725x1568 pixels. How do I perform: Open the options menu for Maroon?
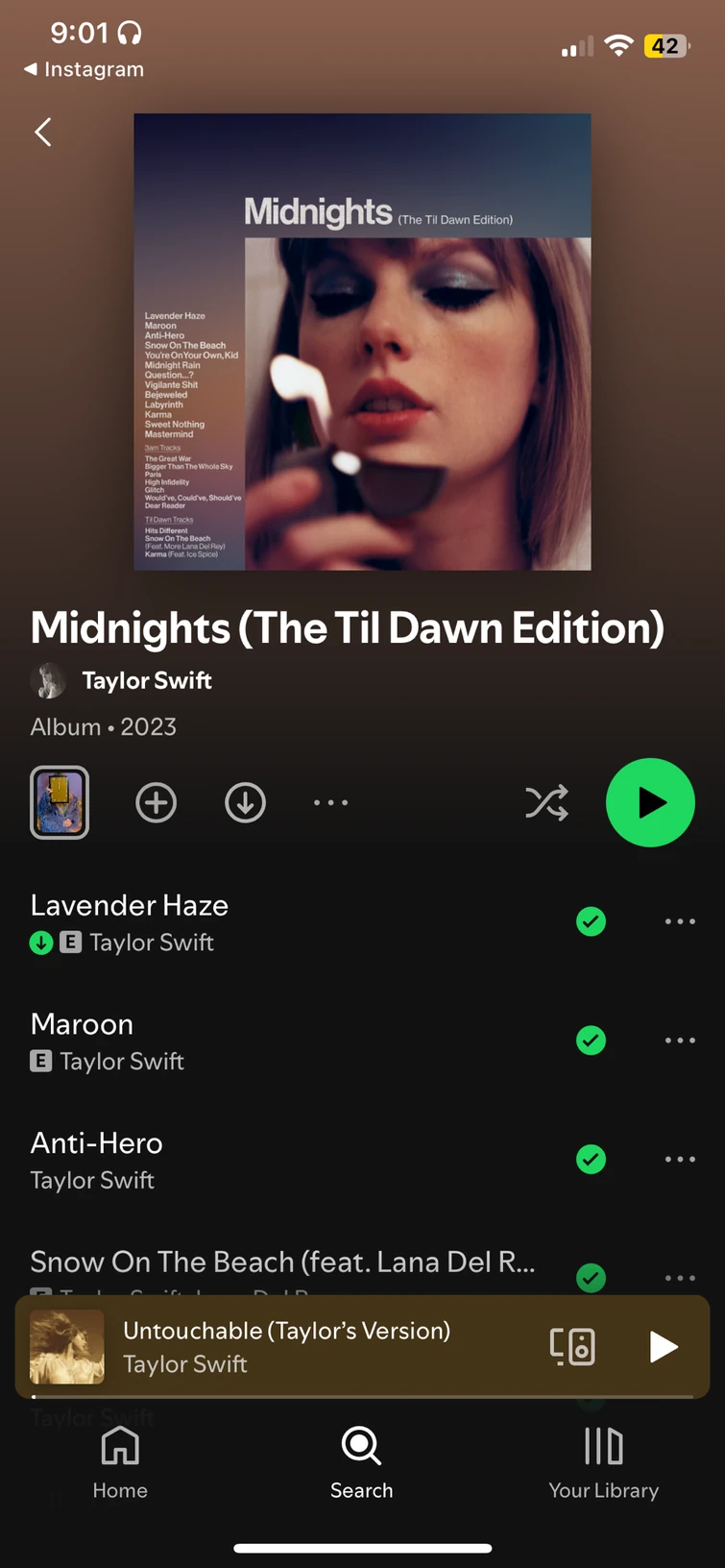[x=680, y=1041]
